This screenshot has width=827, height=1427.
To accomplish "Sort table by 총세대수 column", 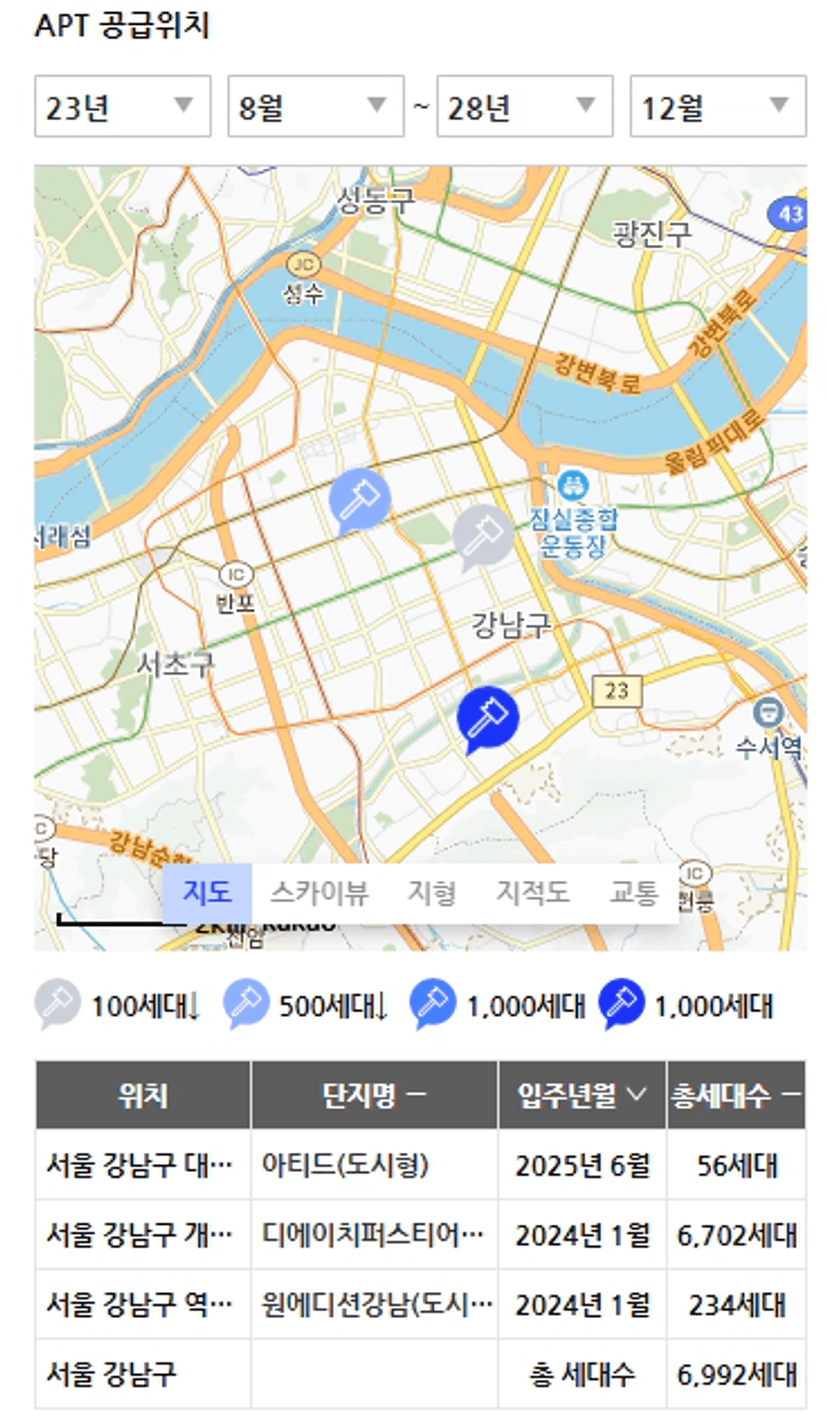I will pyautogui.click(x=736, y=1096).
